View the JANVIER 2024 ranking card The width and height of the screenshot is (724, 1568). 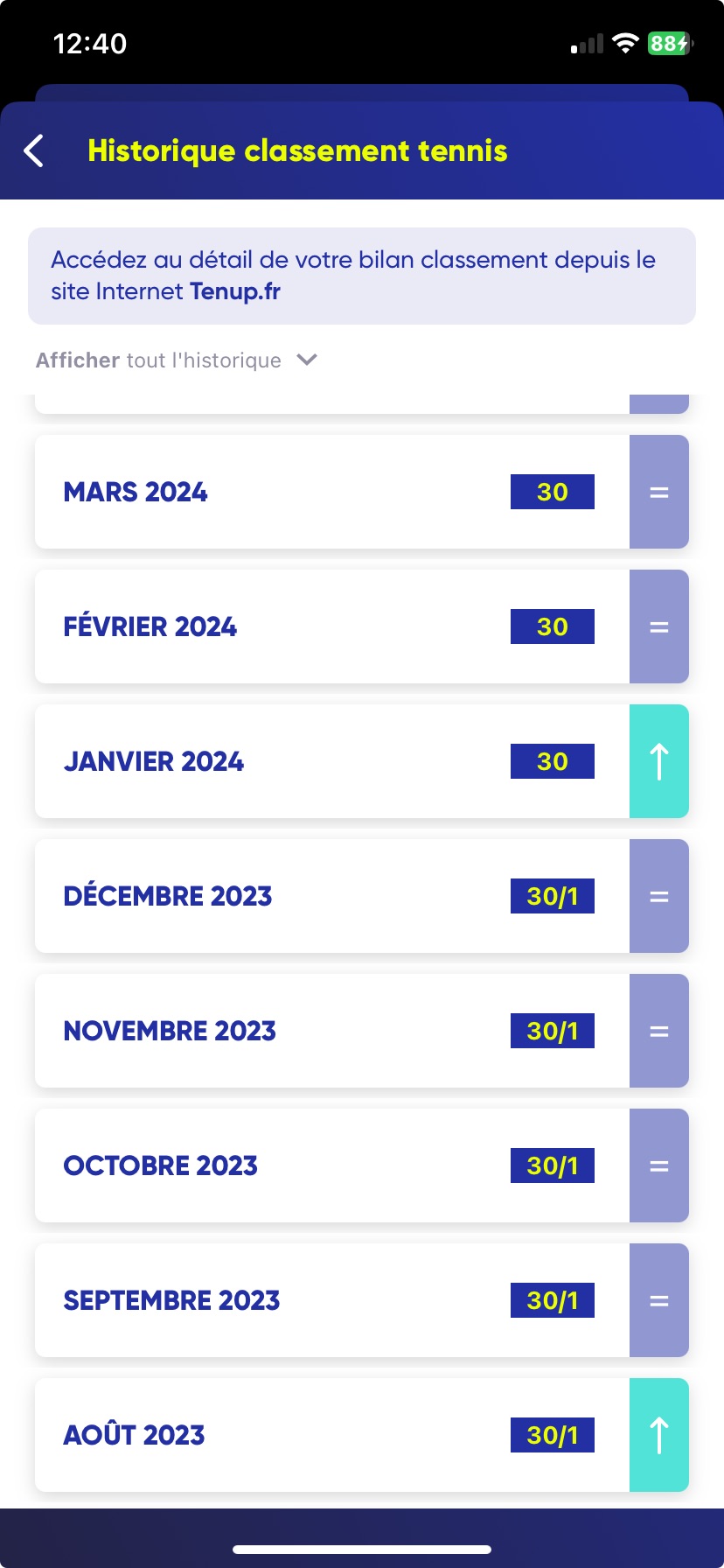coord(362,761)
